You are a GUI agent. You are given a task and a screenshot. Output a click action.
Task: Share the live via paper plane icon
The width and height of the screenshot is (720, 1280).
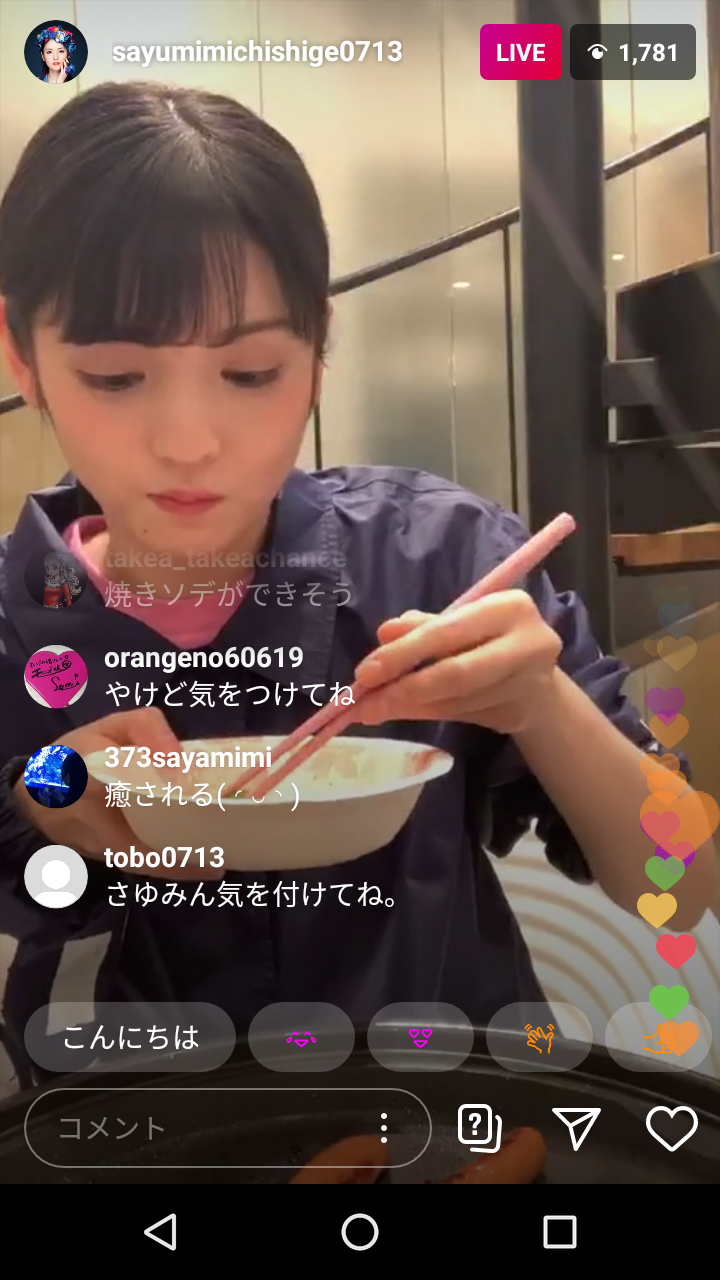[x=576, y=1128]
